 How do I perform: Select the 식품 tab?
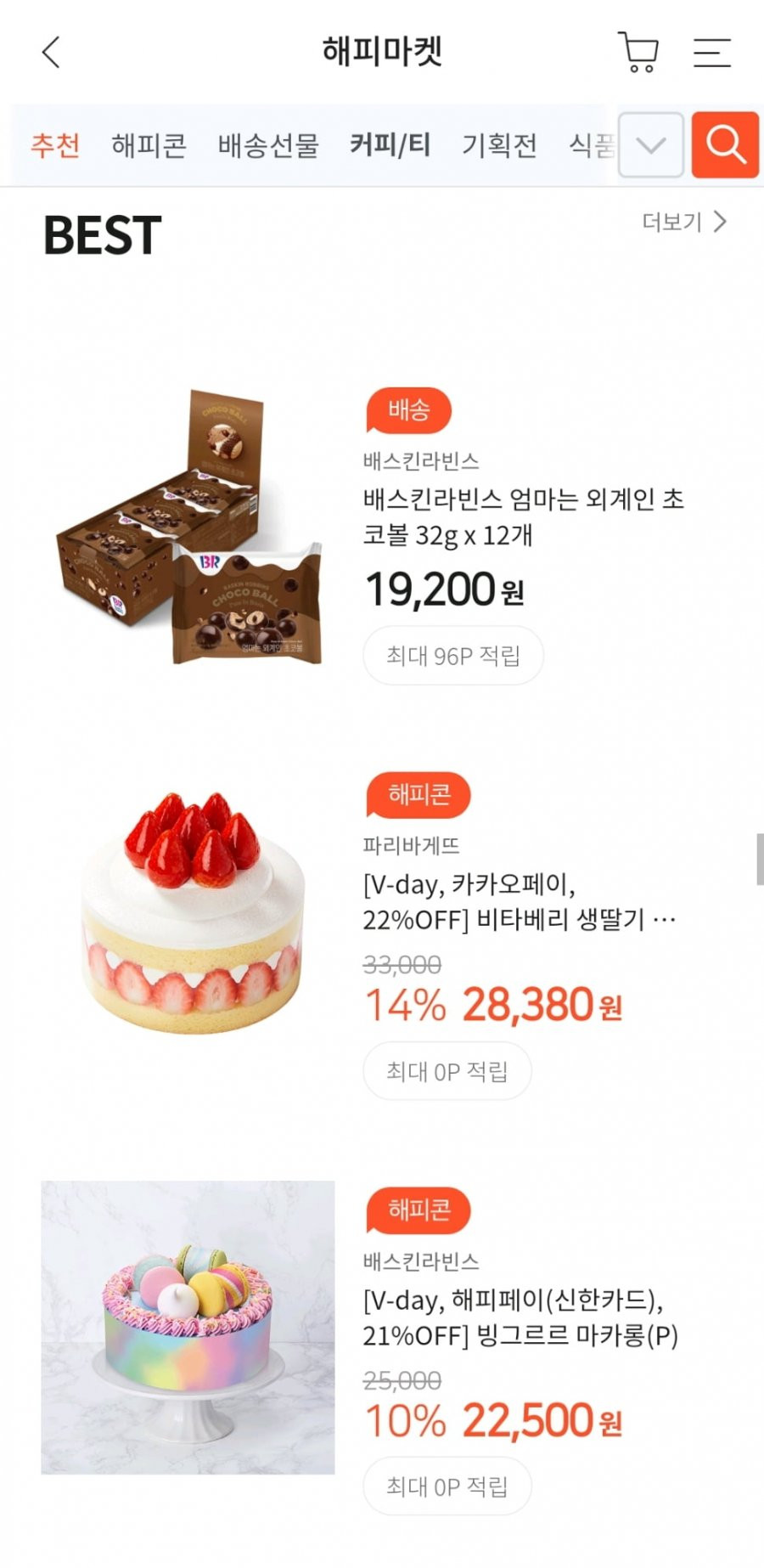click(x=591, y=145)
